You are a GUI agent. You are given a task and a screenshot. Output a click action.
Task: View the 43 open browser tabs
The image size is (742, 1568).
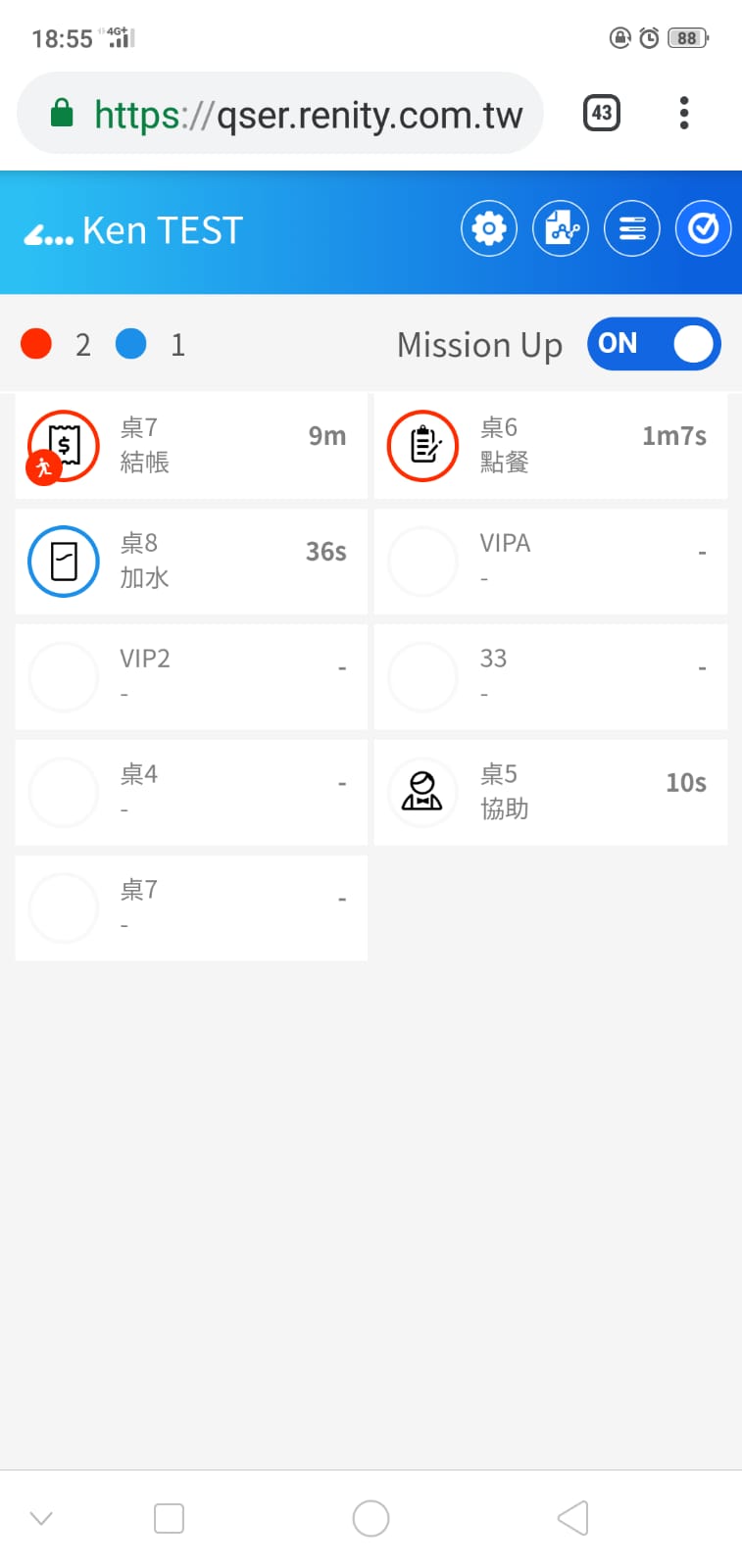[601, 114]
